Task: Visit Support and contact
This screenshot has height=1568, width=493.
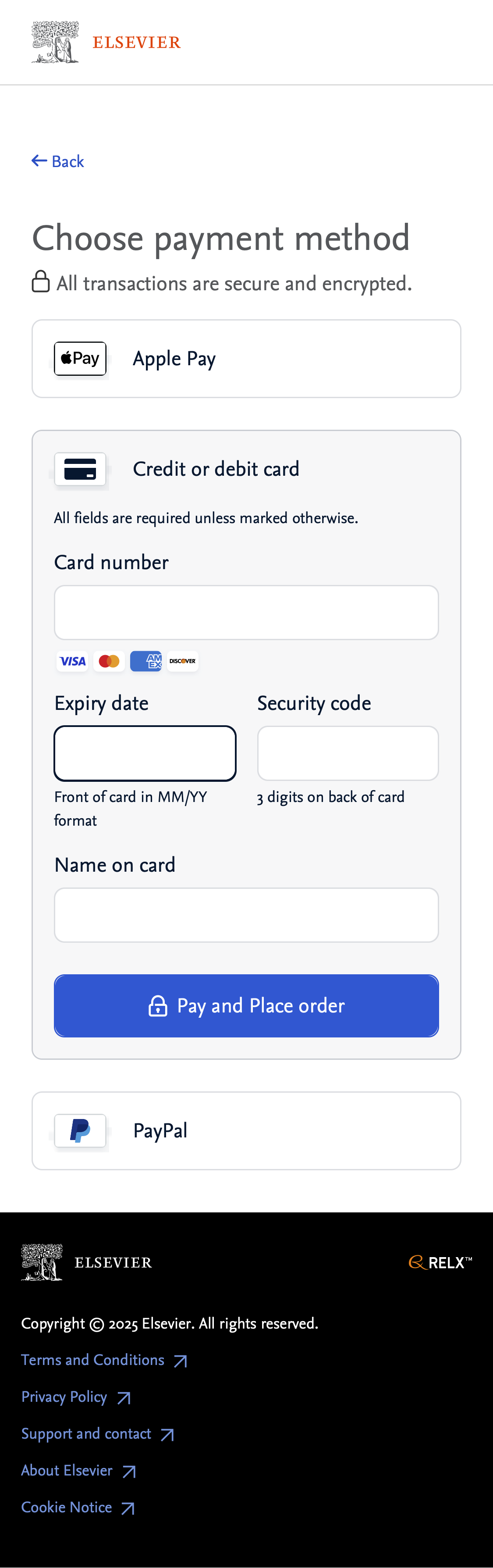Action: pyautogui.click(x=86, y=1433)
